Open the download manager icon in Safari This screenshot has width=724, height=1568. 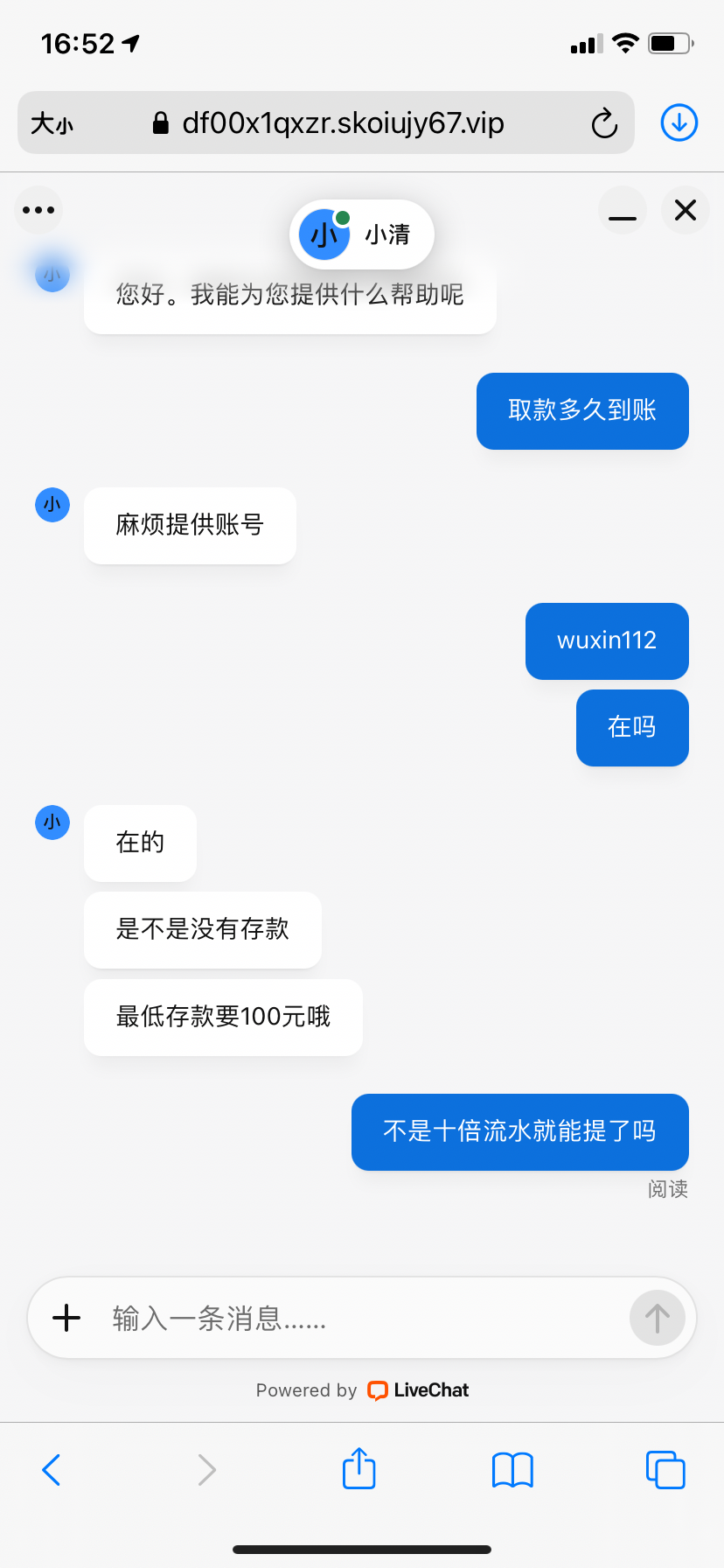(x=679, y=122)
